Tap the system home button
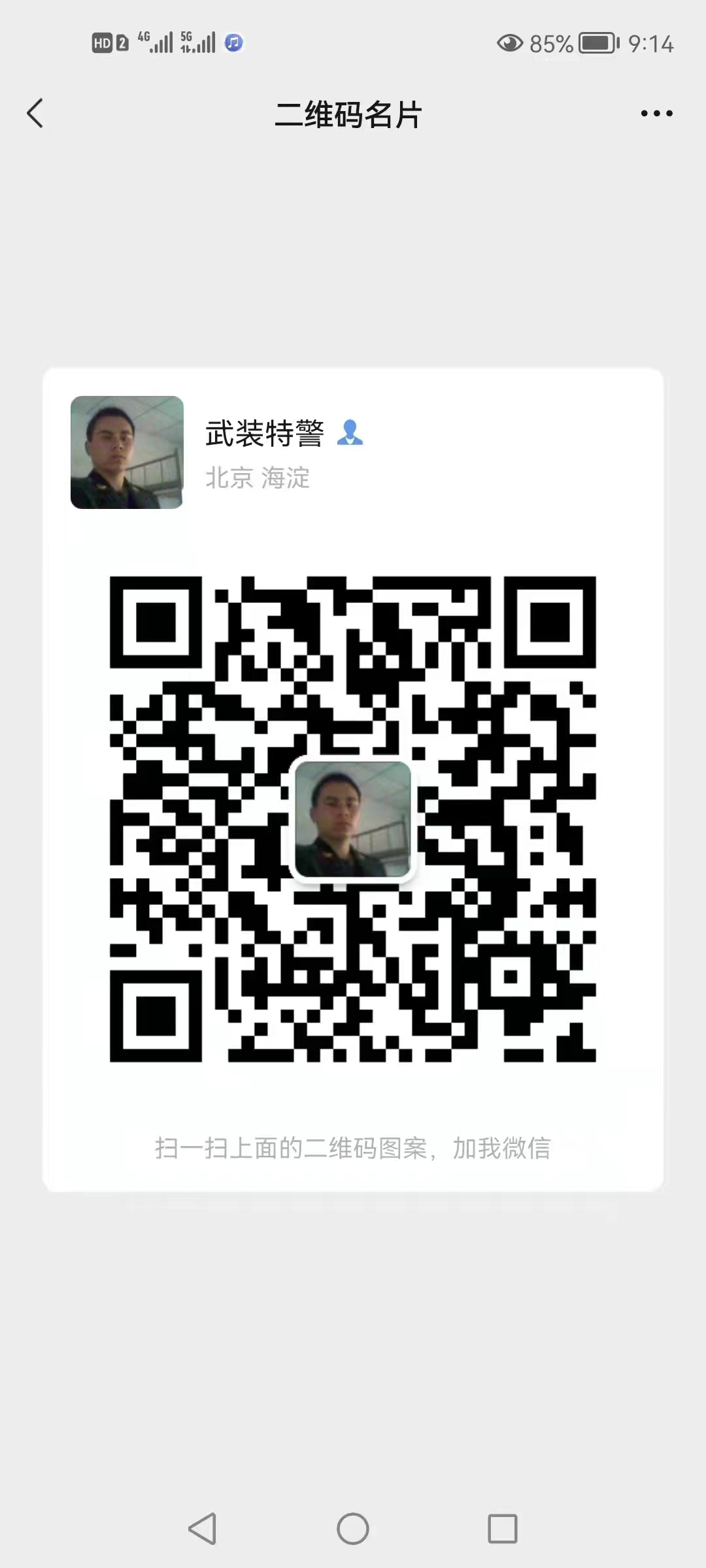Screen dimensions: 706x1568 [353, 1529]
